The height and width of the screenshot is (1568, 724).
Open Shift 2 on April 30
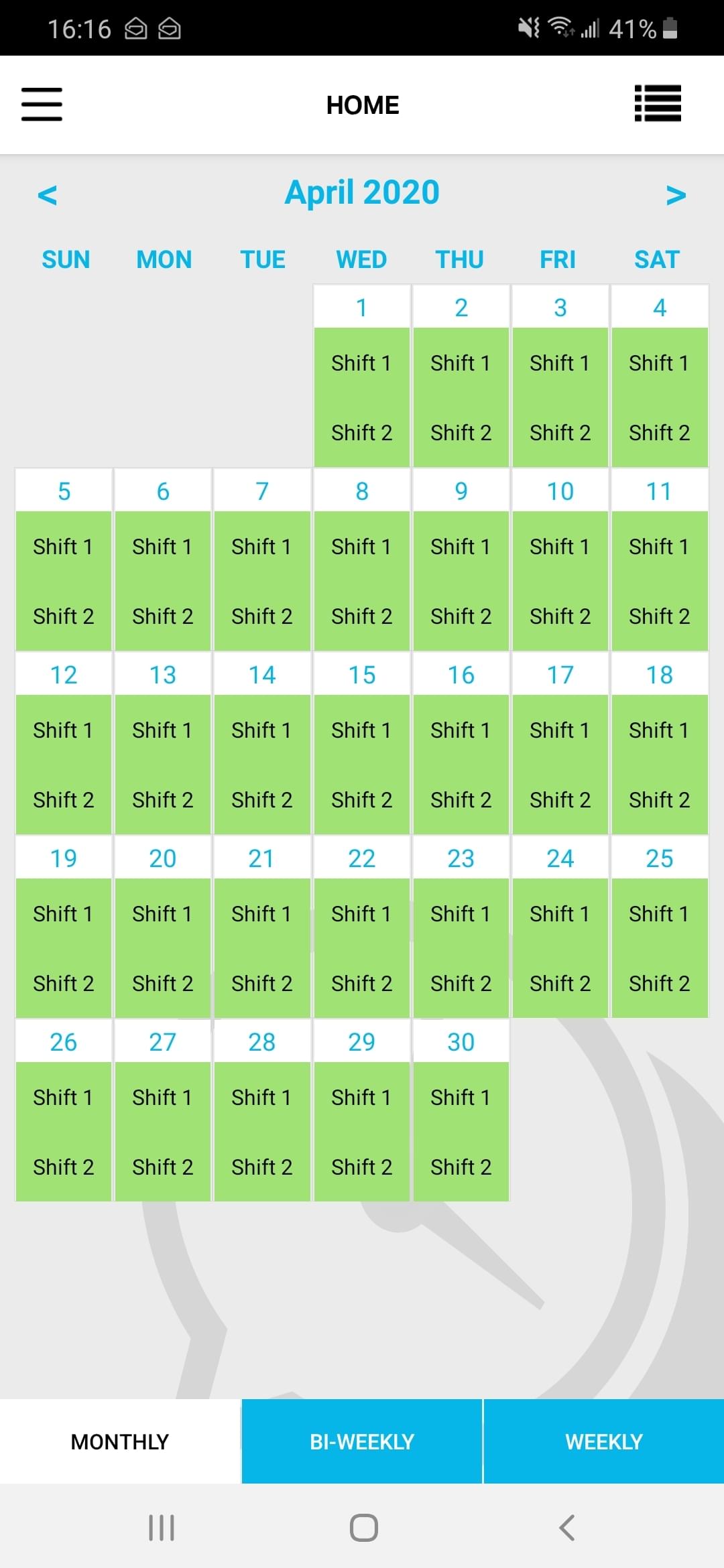pyautogui.click(x=461, y=1167)
